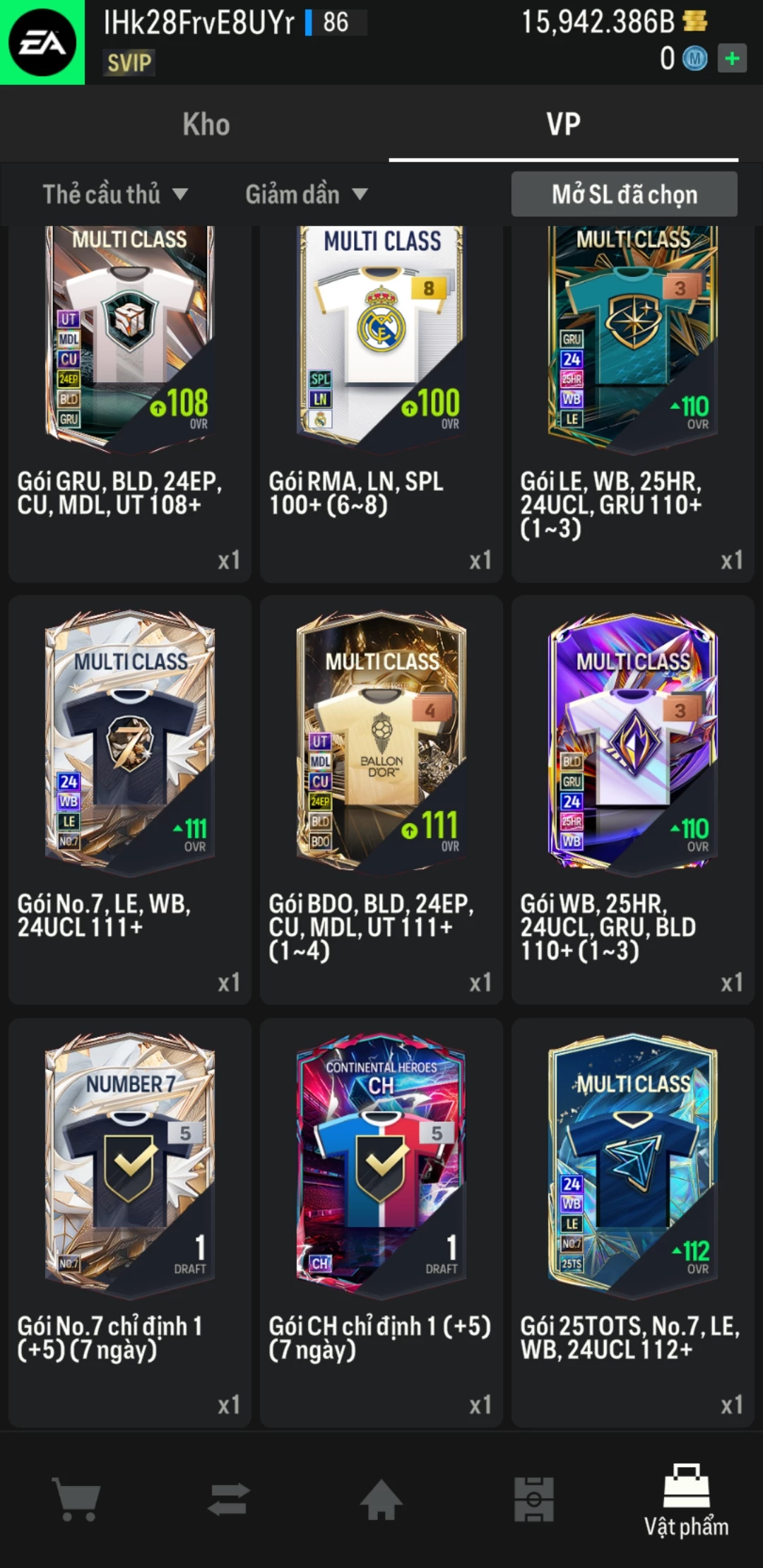This screenshot has height=1568, width=763.
Task: Select the VP tab
Action: click(563, 124)
